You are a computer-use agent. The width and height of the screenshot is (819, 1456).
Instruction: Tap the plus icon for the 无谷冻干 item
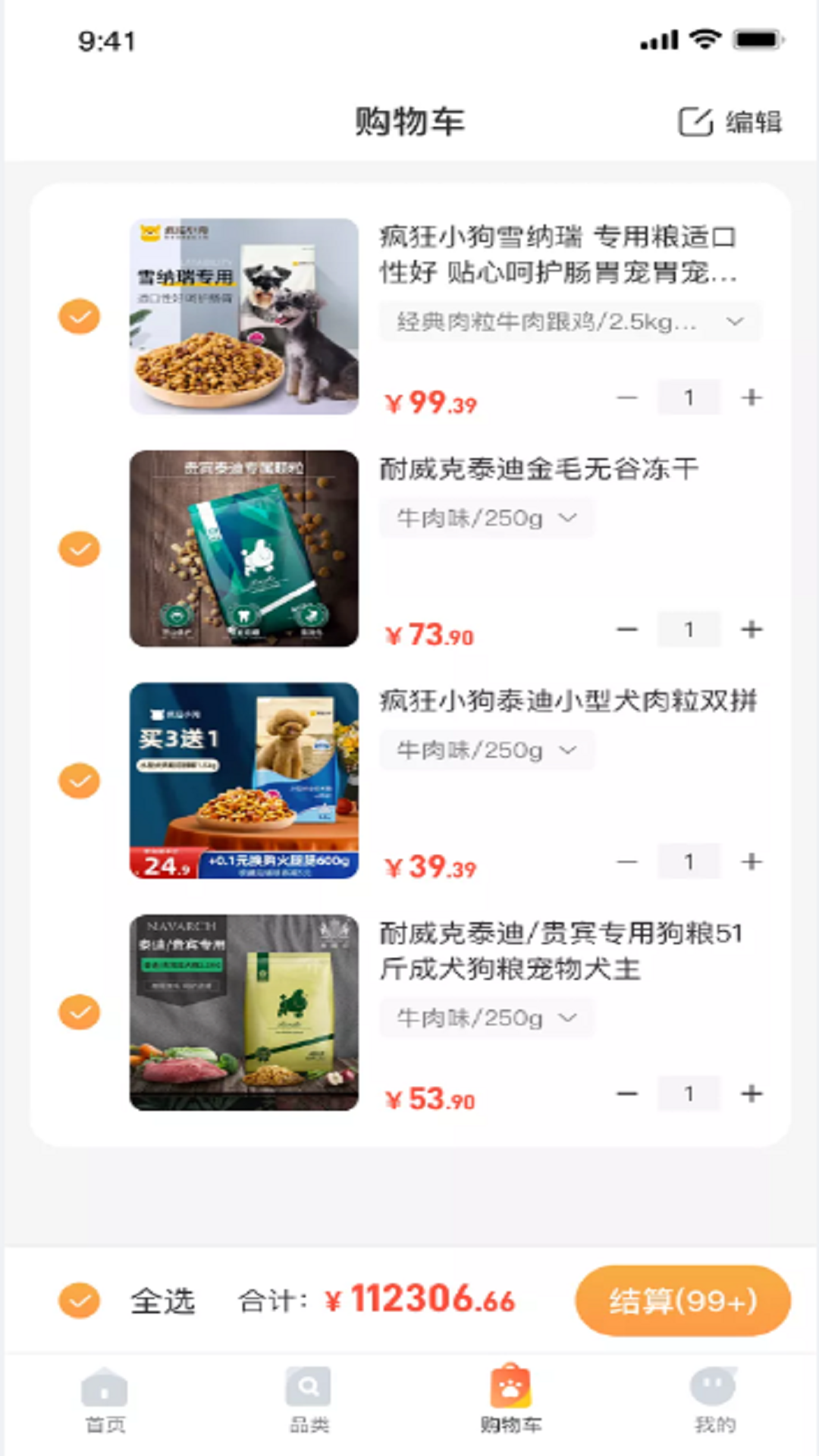[751, 629]
